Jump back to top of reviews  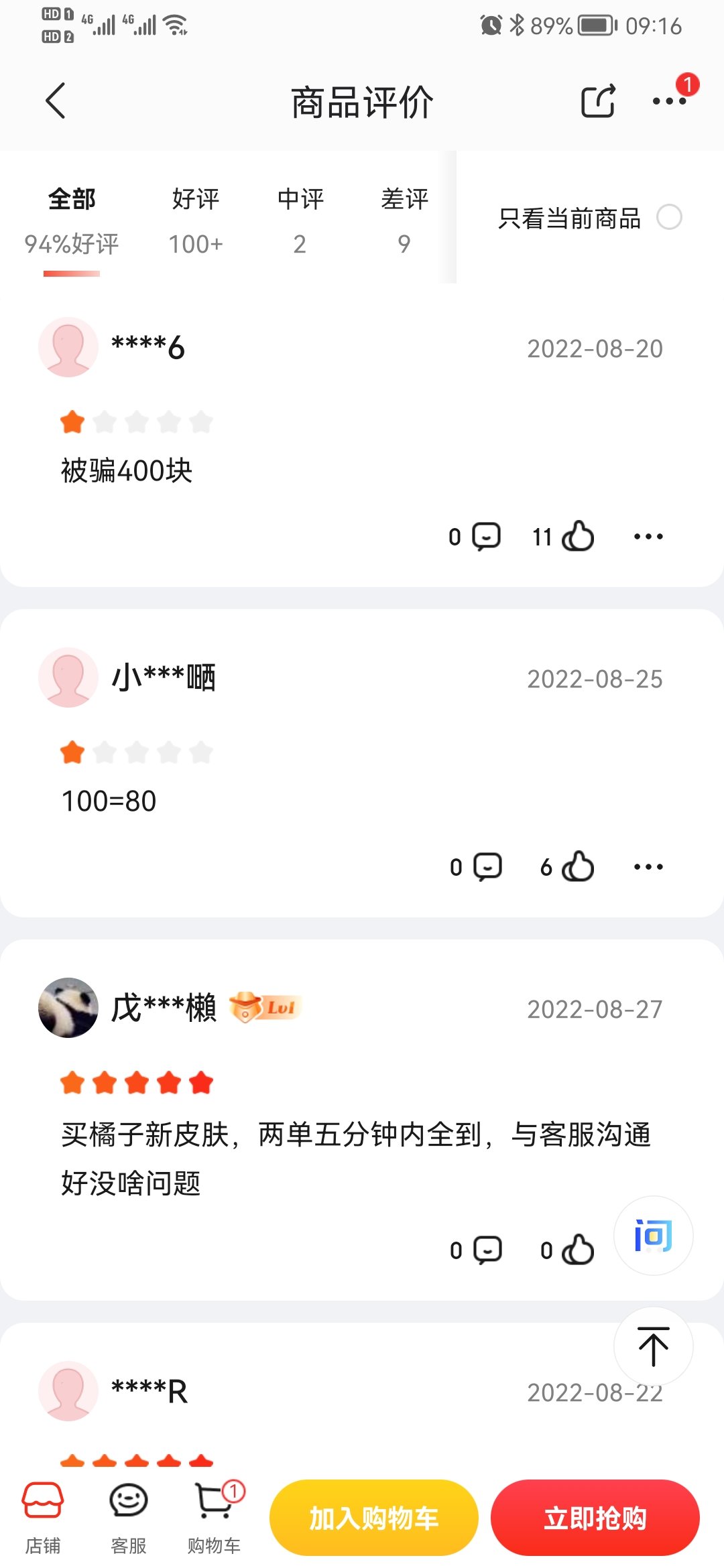[x=653, y=1347]
